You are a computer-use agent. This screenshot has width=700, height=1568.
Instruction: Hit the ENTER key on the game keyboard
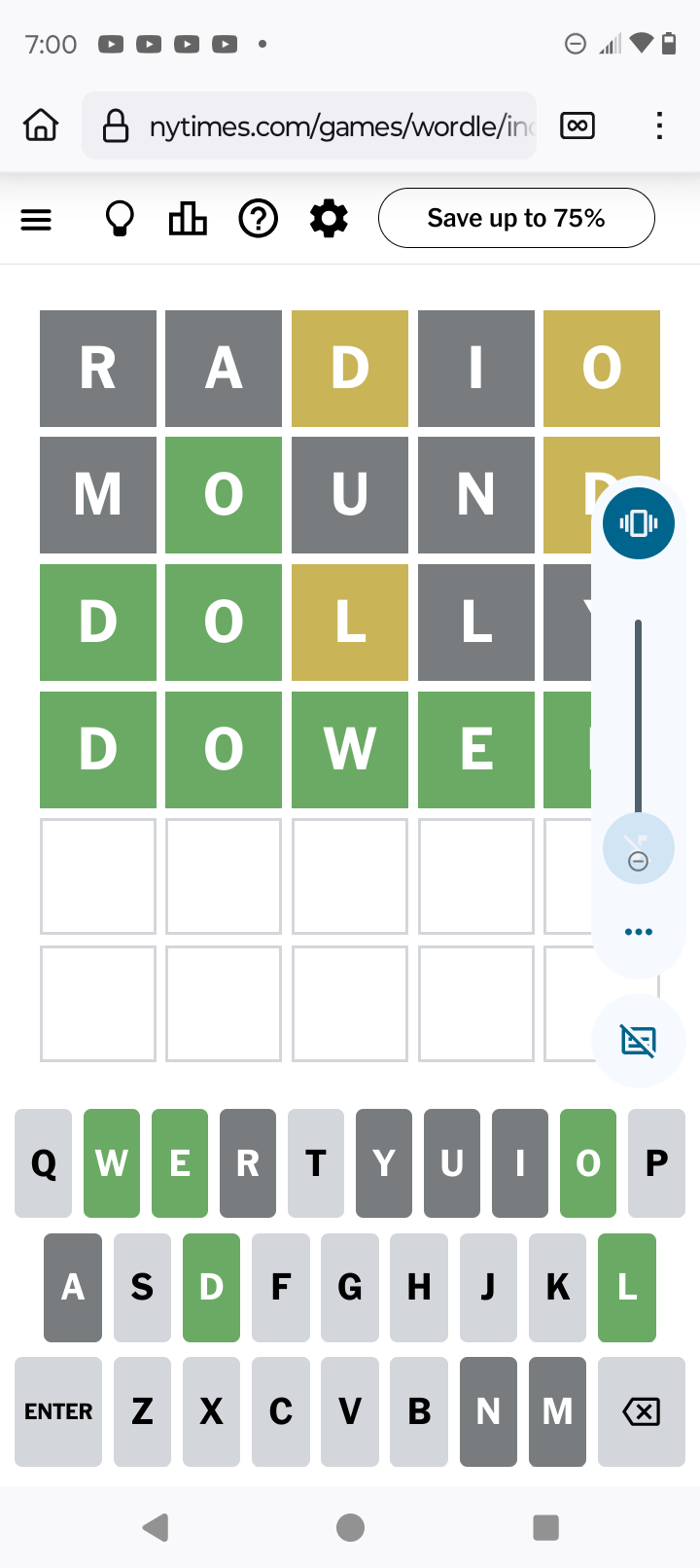pos(58,1411)
